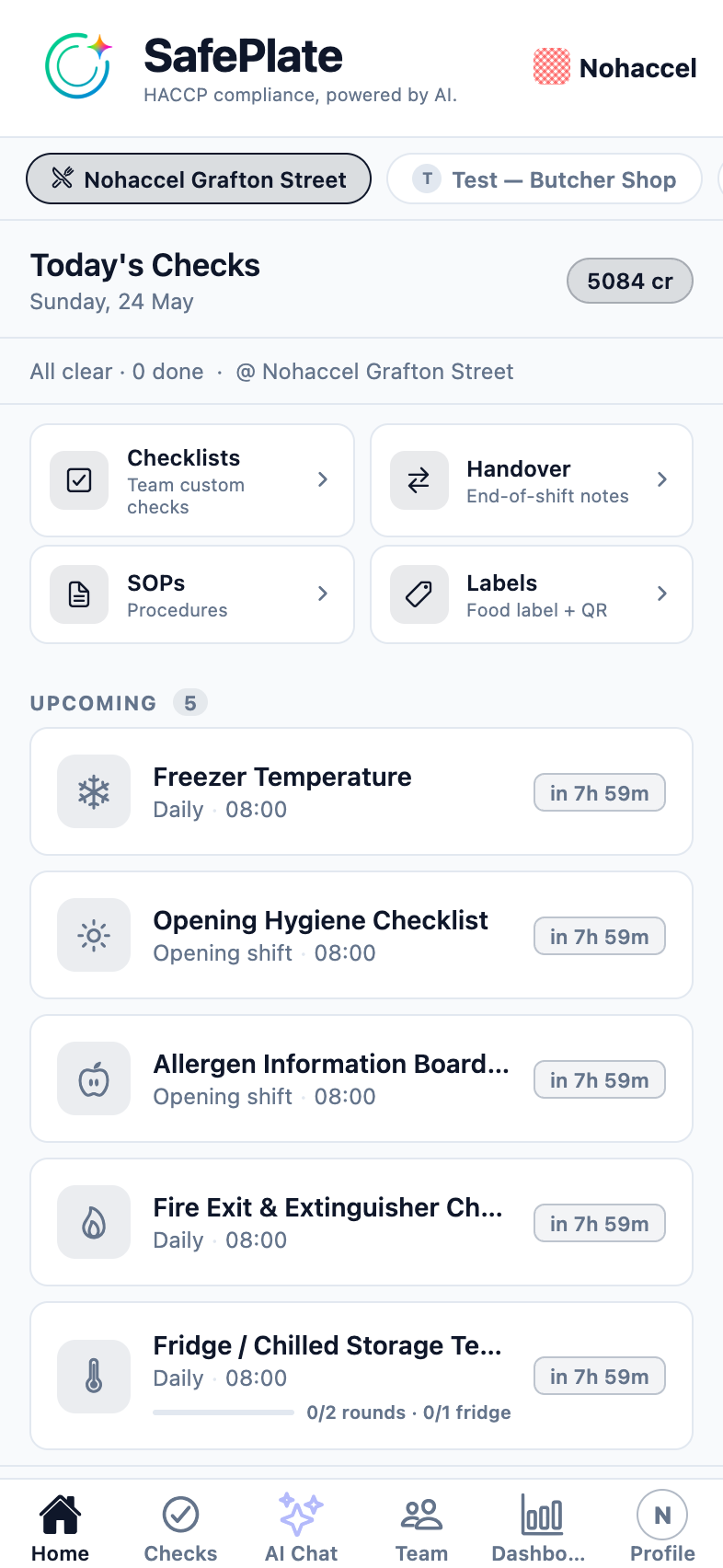This screenshot has width=723, height=1568.
Task: Go to the Home tab
Action: tap(60, 1528)
